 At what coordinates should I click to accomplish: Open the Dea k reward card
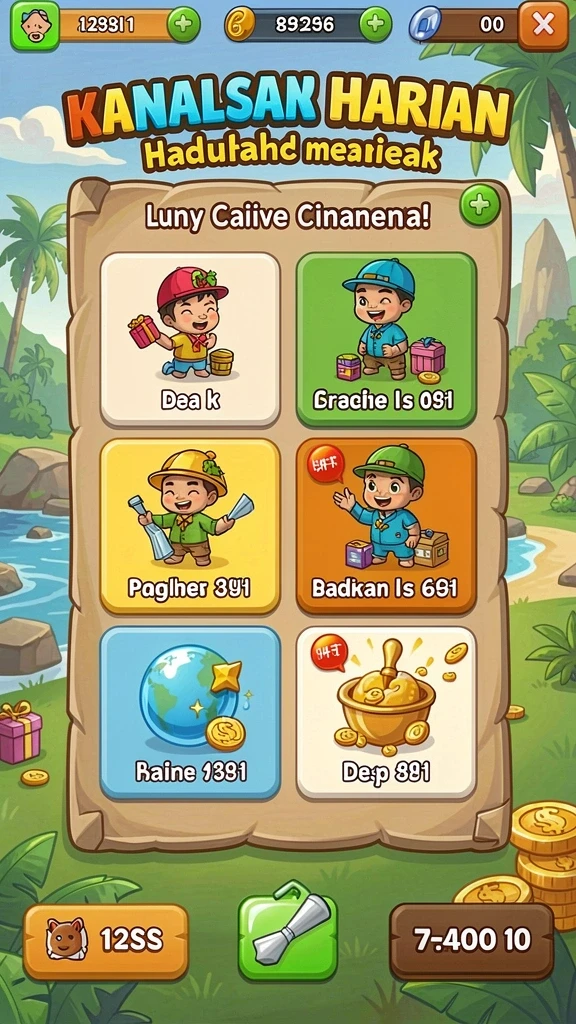[x=190, y=340]
